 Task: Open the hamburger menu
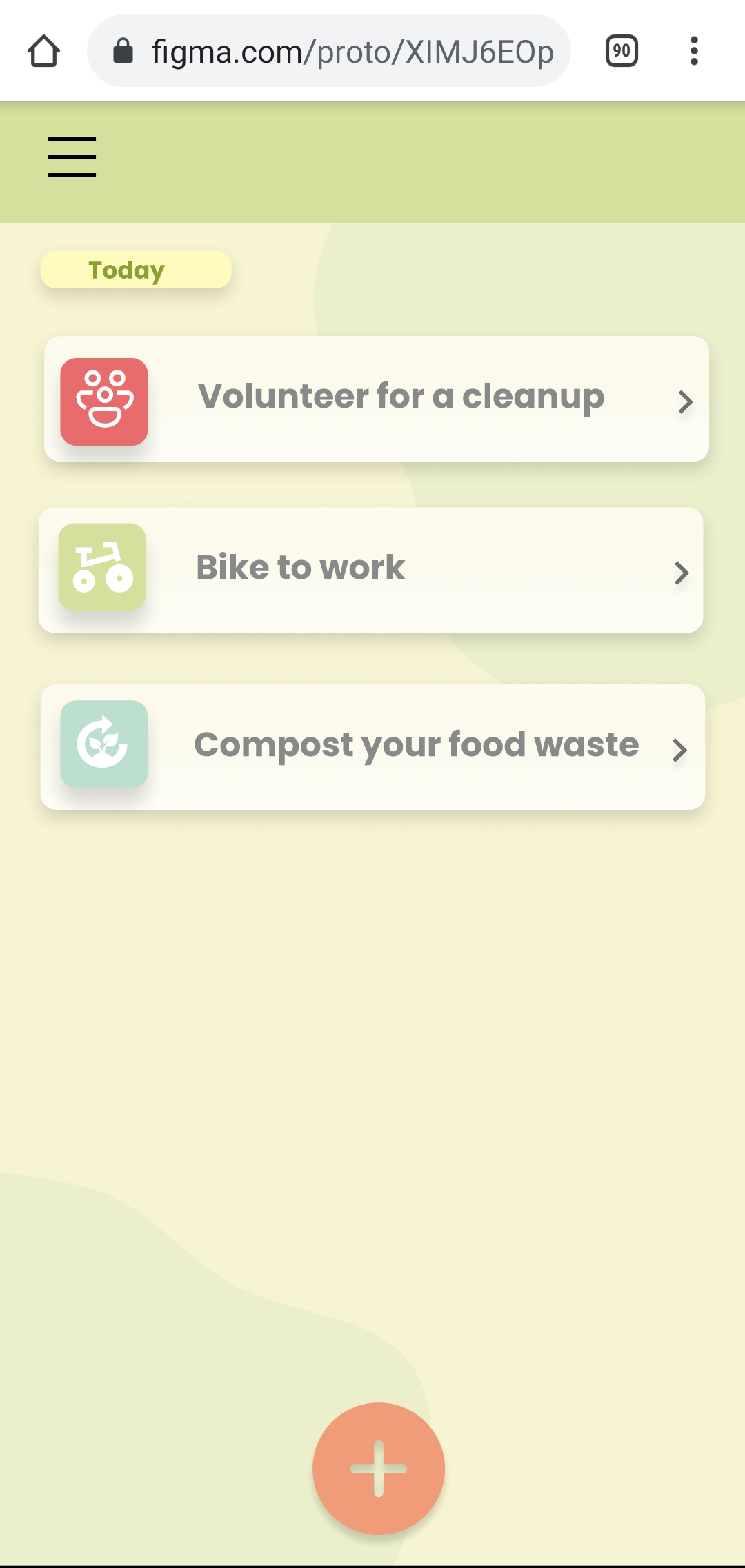pyautogui.click(x=72, y=157)
